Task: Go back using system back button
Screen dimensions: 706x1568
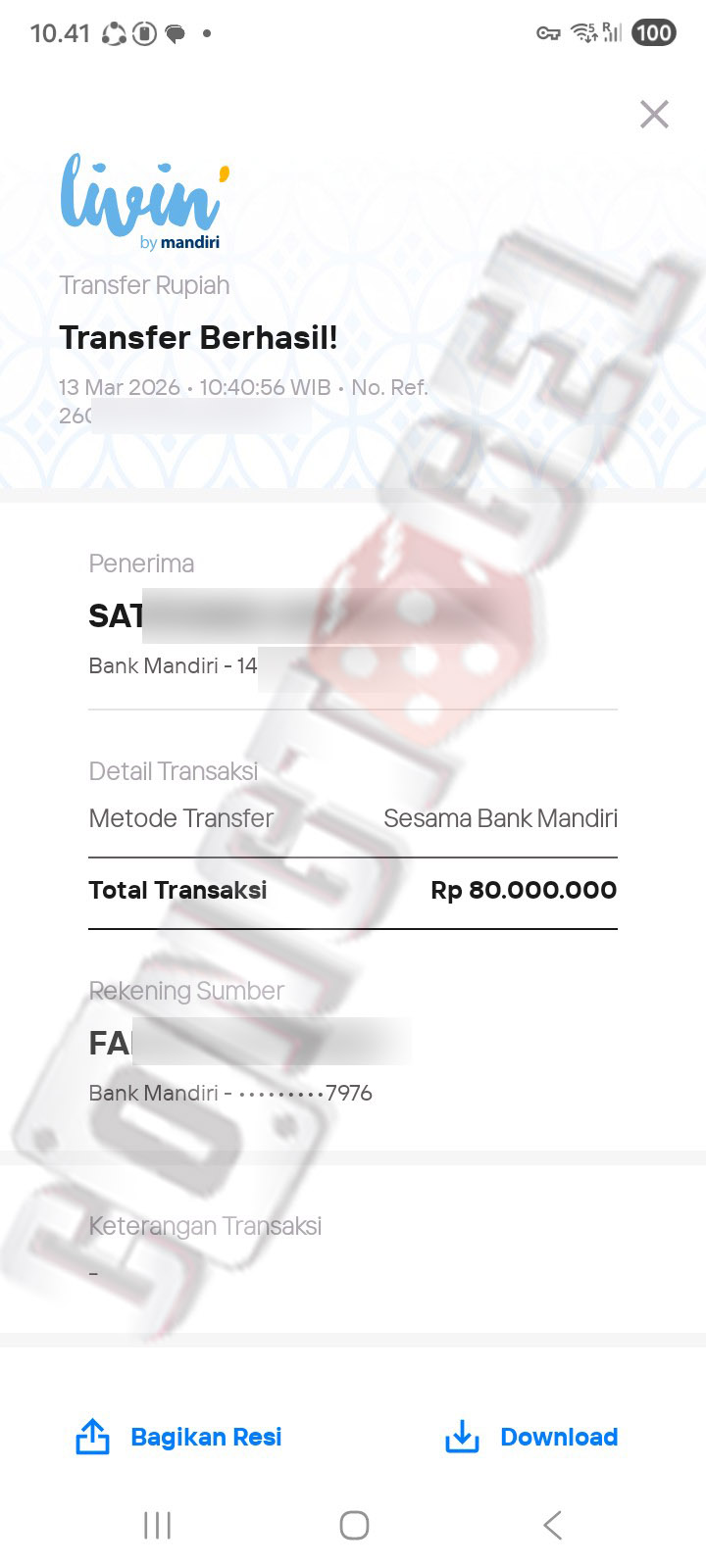Action: pyautogui.click(x=552, y=1525)
